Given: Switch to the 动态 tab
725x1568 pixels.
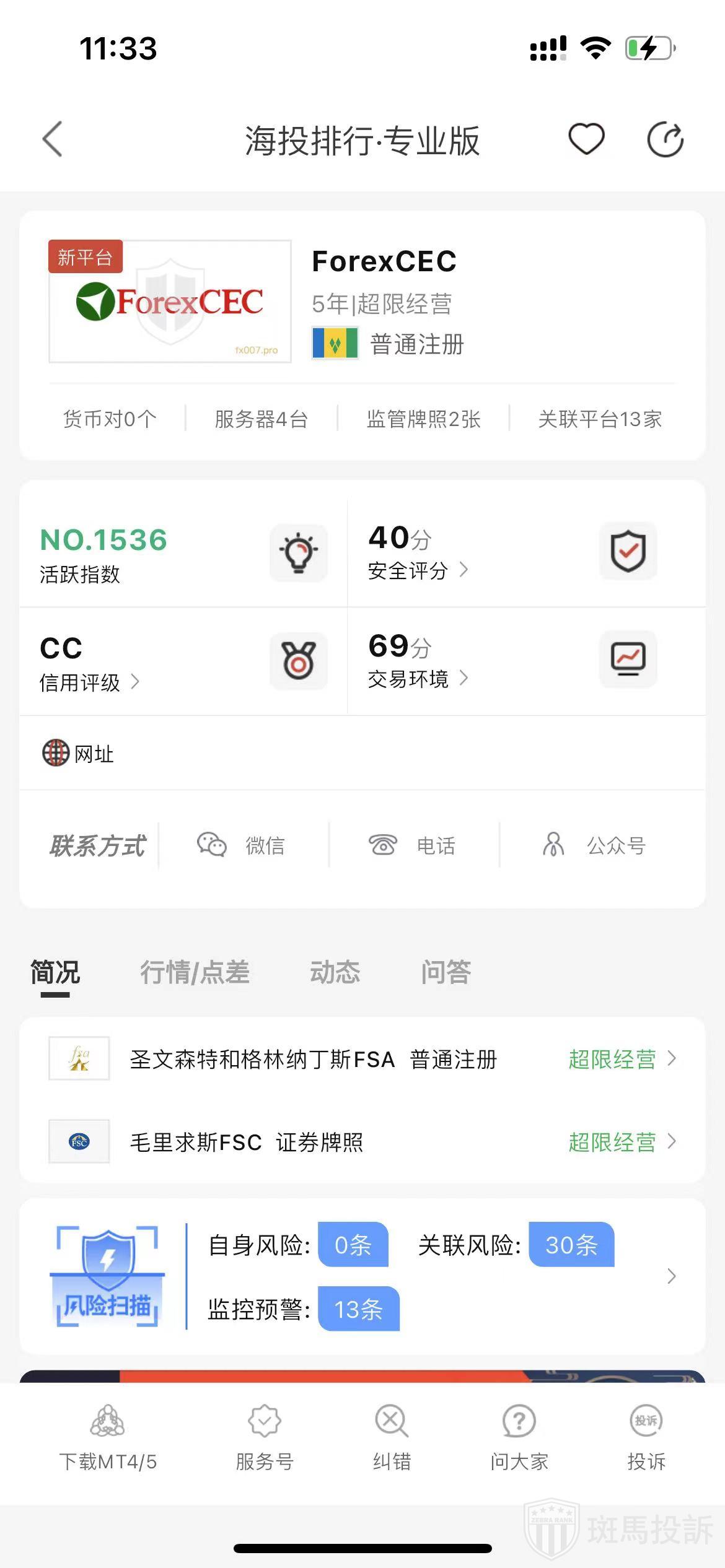Looking at the screenshot, I should [335, 972].
